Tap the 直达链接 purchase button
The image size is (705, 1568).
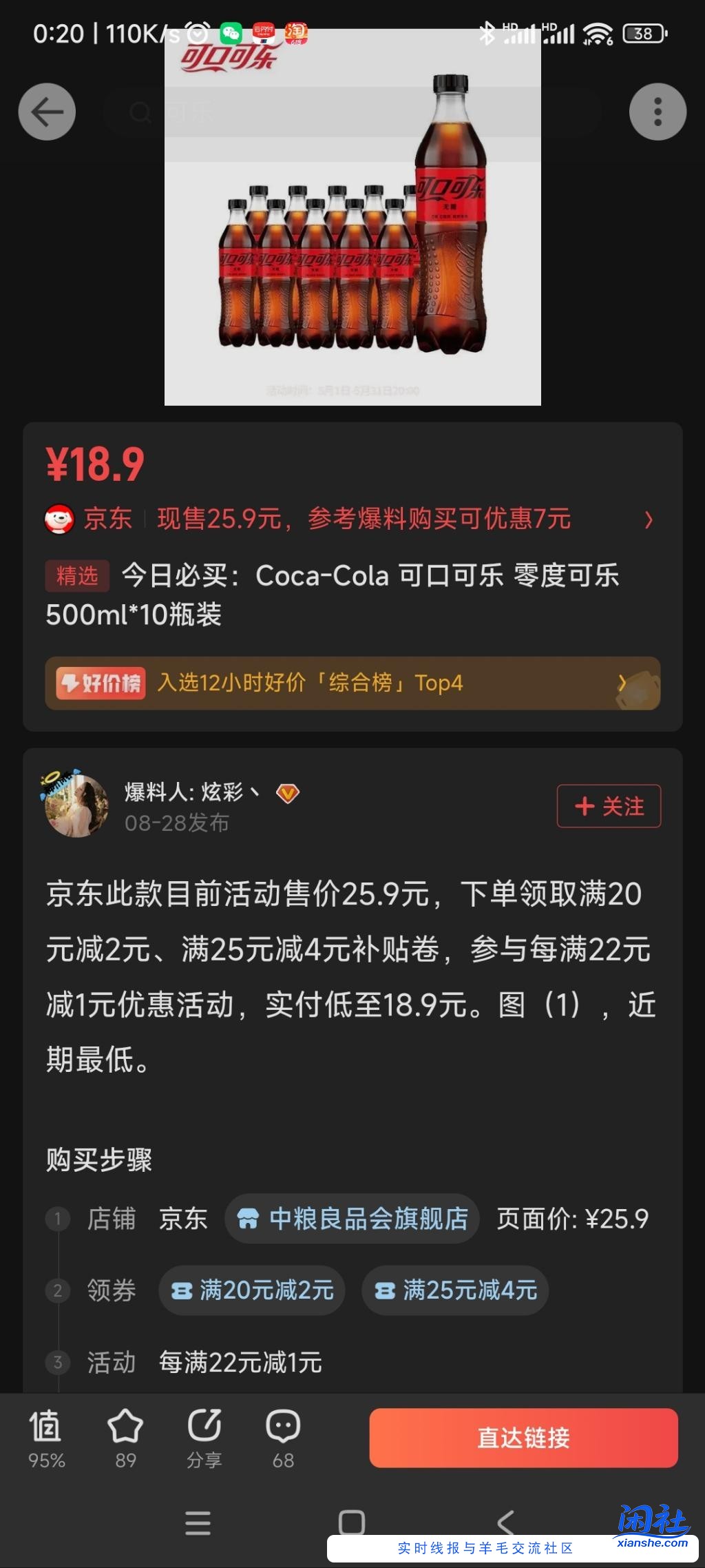(523, 1438)
